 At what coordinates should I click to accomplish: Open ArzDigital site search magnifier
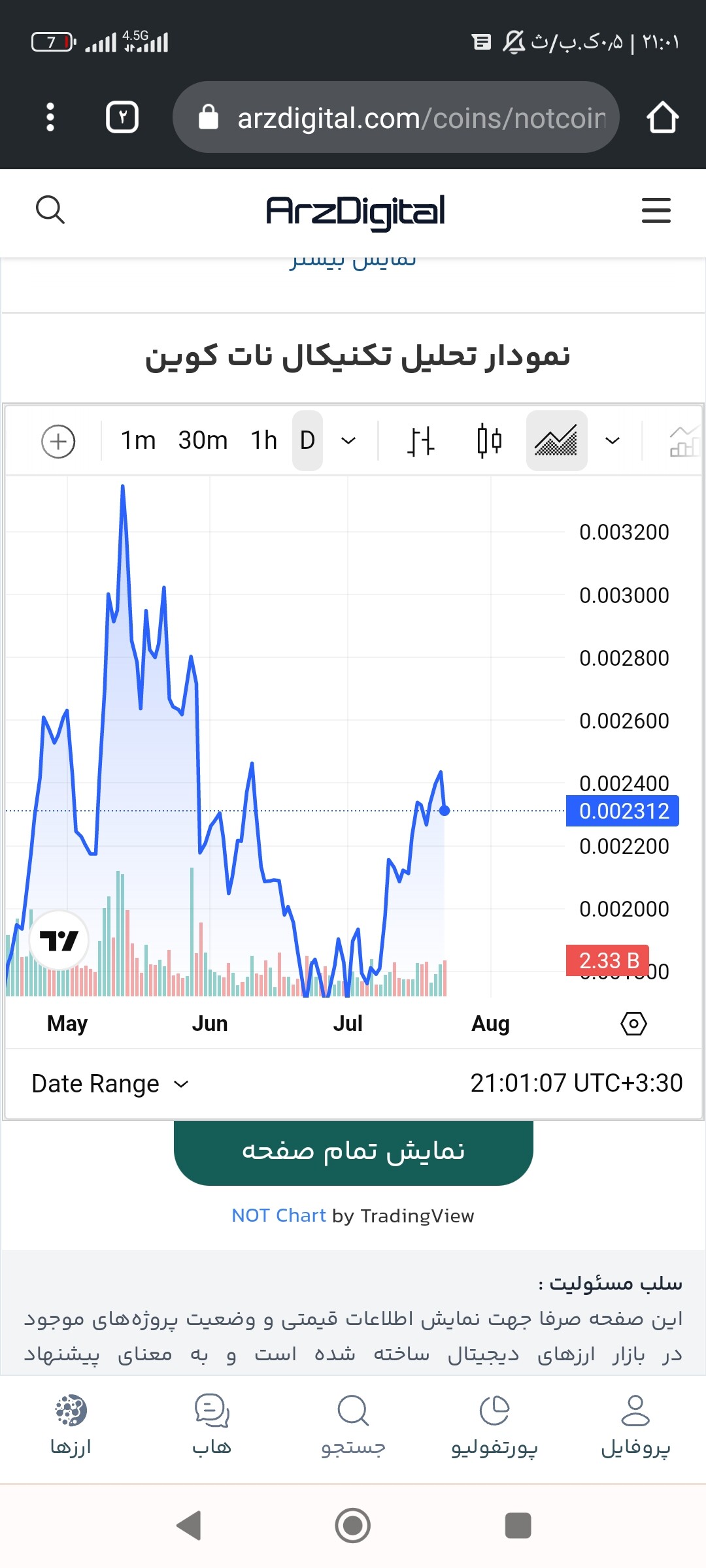point(50,210)
